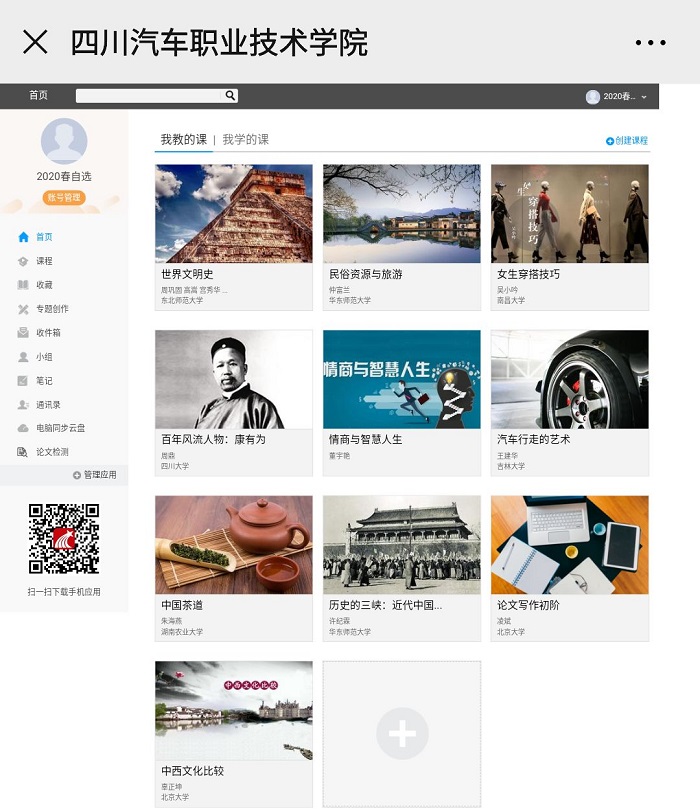This screenshot has width=700, height=809.
Task: Switch to the 我学的课 tab
Action: (x=246, y=140)
